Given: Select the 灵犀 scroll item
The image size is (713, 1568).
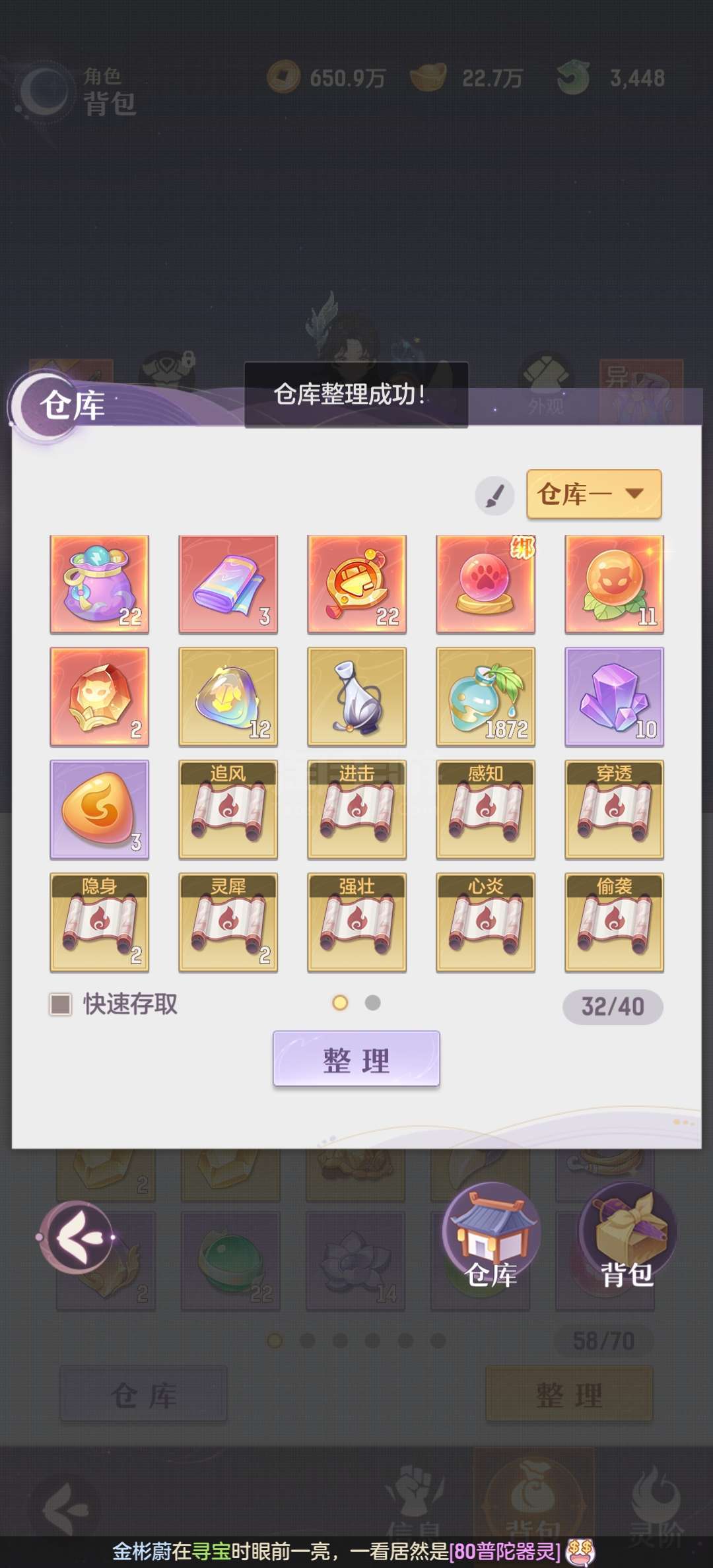Looking at the screenshot, I should coord(228,923).
